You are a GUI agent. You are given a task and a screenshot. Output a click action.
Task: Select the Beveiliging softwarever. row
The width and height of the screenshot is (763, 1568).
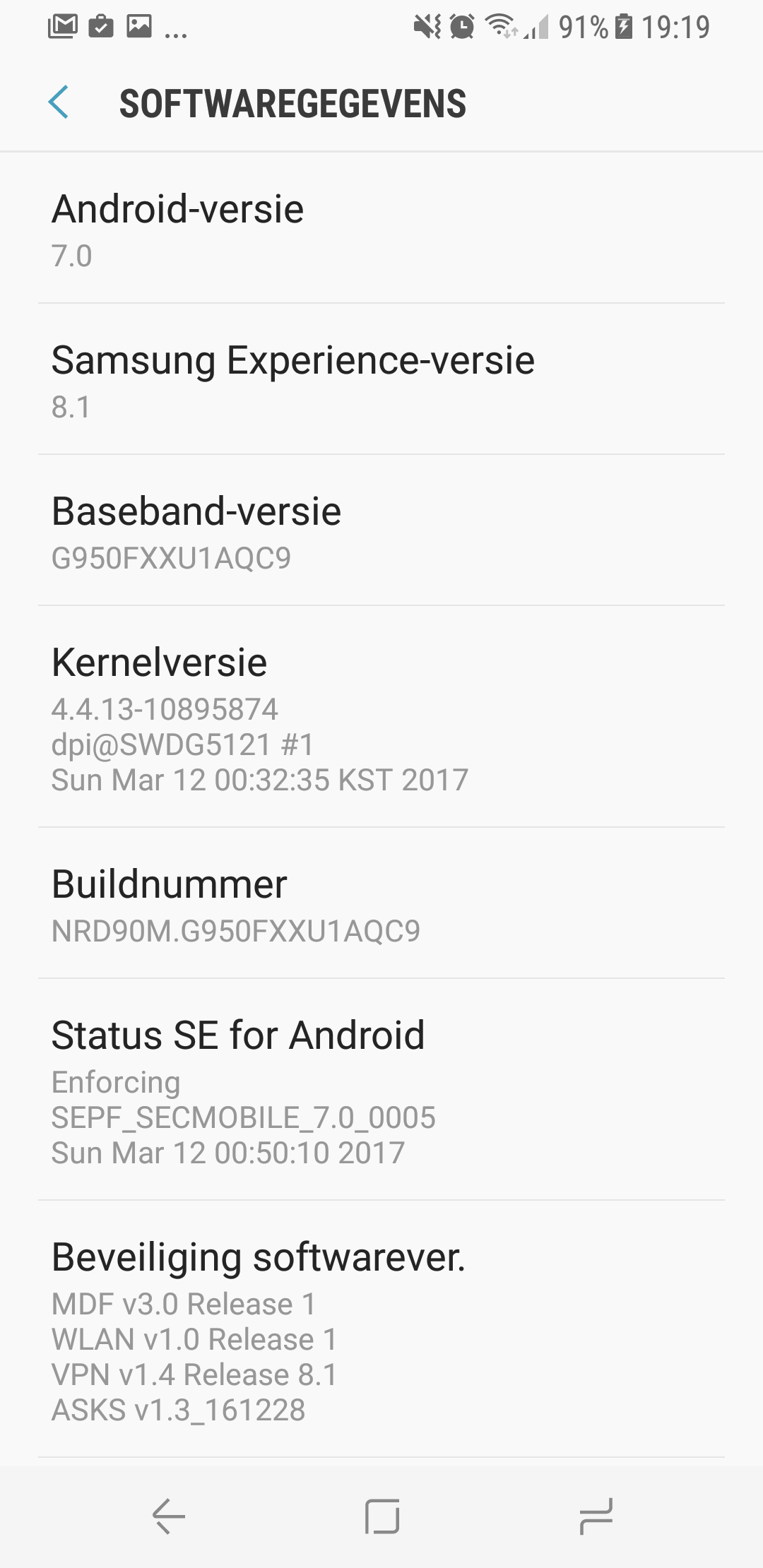[381, 1329]
